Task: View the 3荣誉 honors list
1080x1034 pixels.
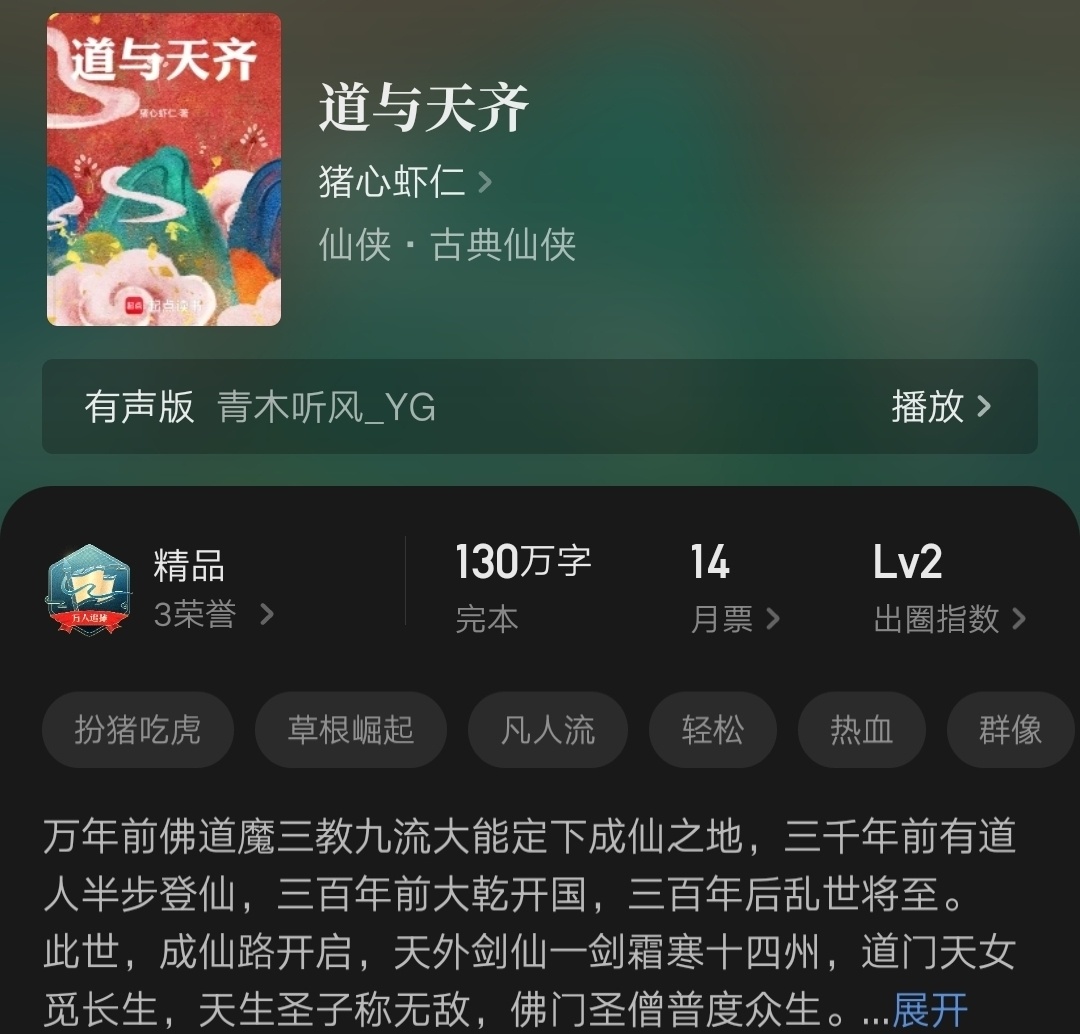Action: coord(213,614)
